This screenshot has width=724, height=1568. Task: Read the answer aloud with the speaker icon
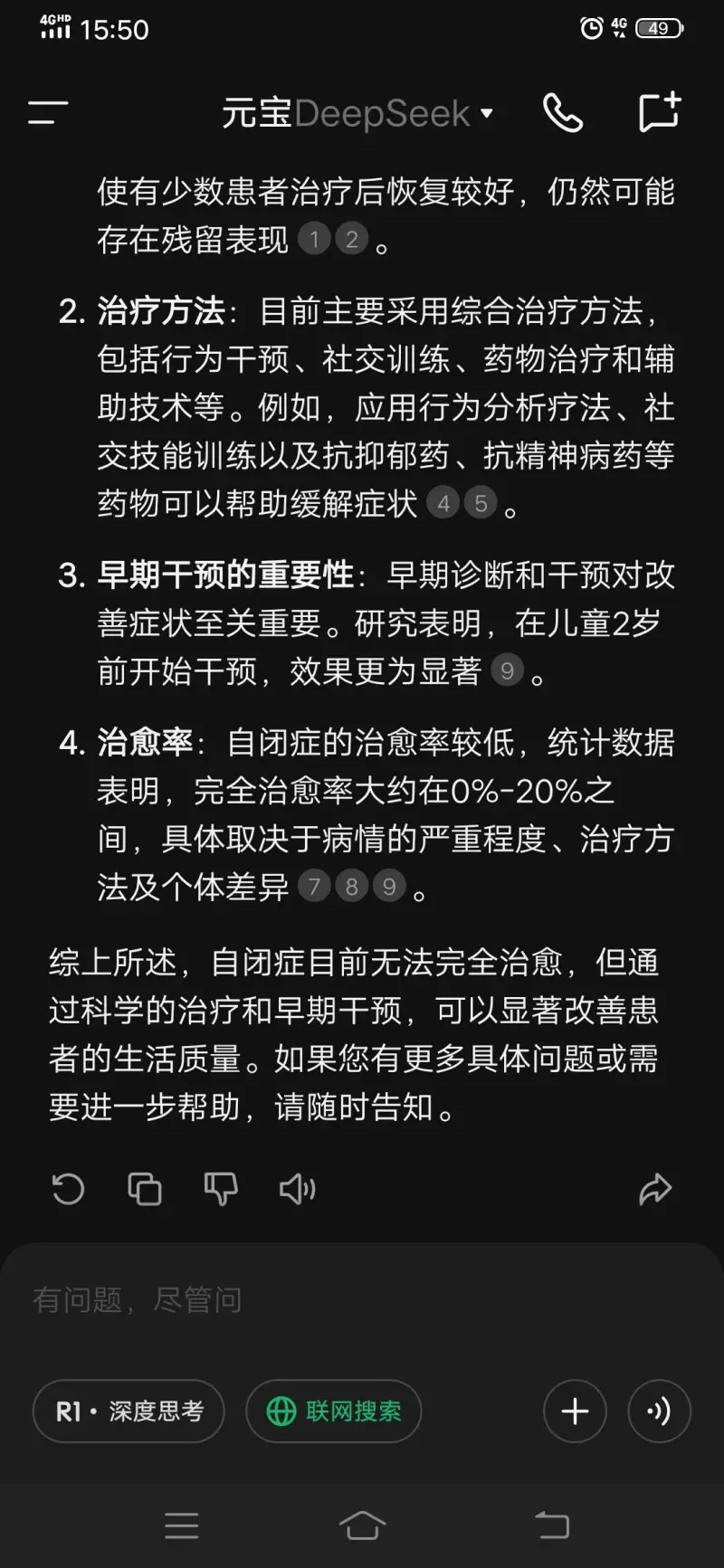click(x=297, y=1189)
